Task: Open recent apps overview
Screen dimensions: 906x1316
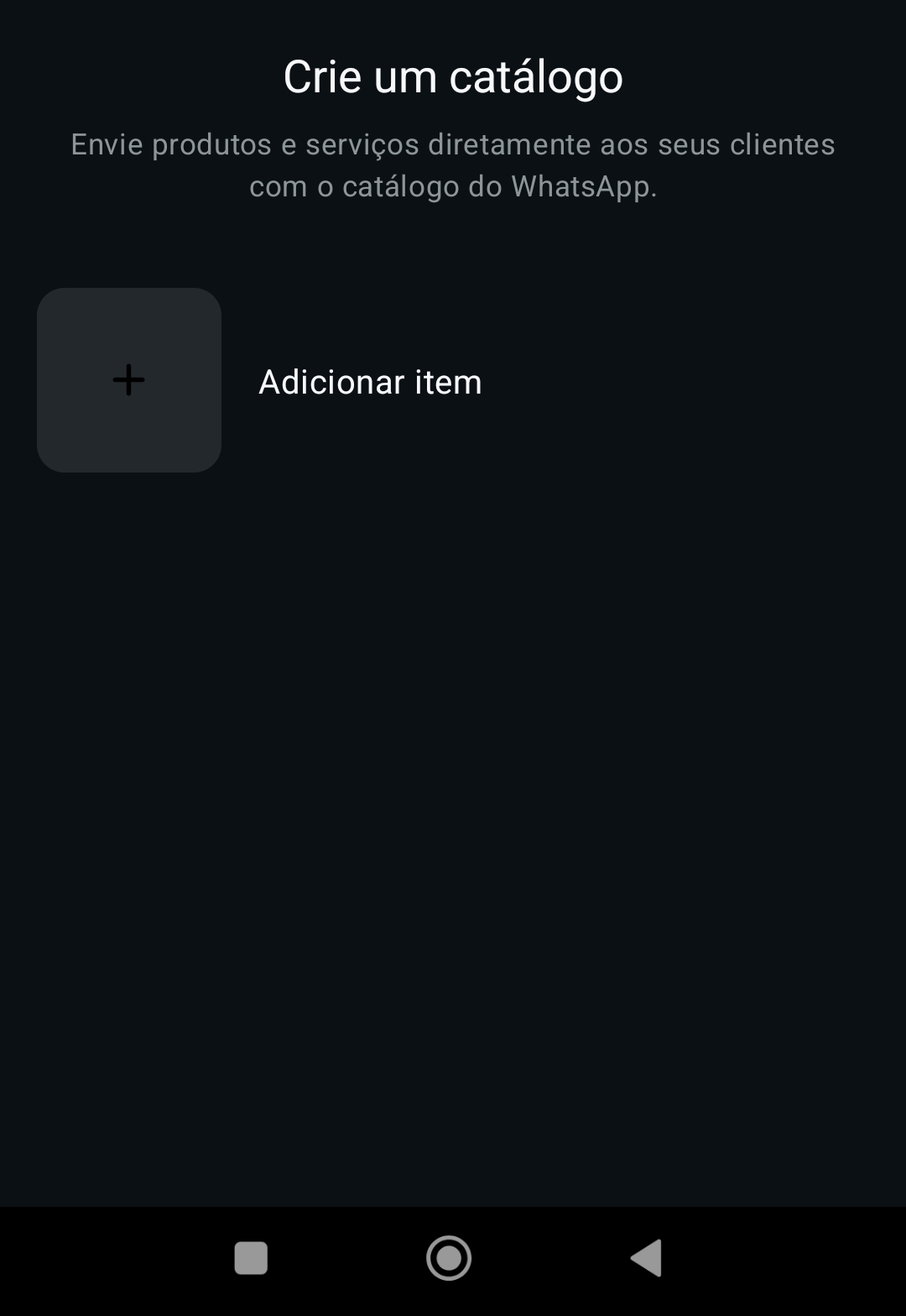Action: click(x=251, y=1257)
